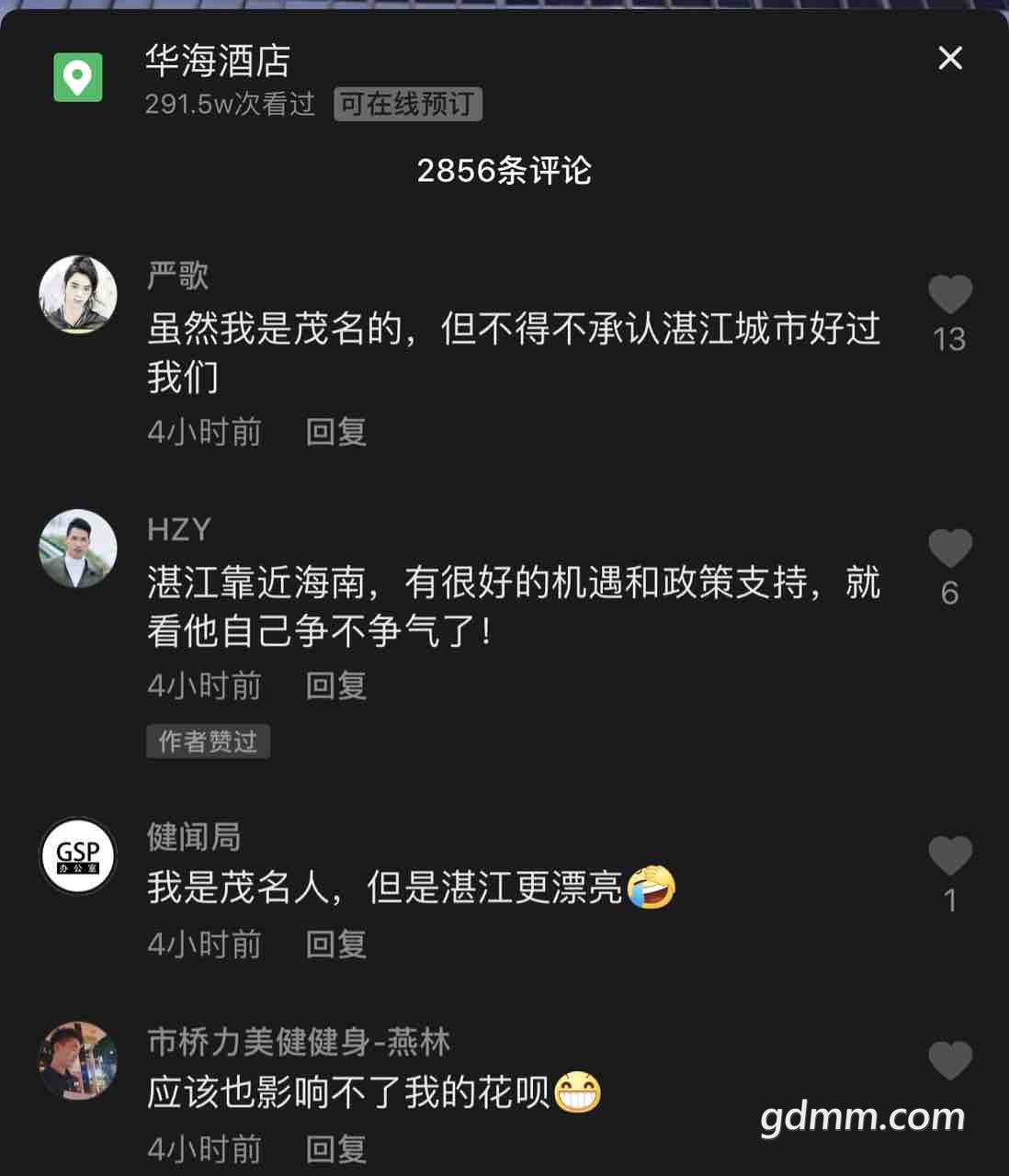Open 健闻局's GSP avatar
Viewport: 1009px width, 1176px height.
click(x=78, y=855)
